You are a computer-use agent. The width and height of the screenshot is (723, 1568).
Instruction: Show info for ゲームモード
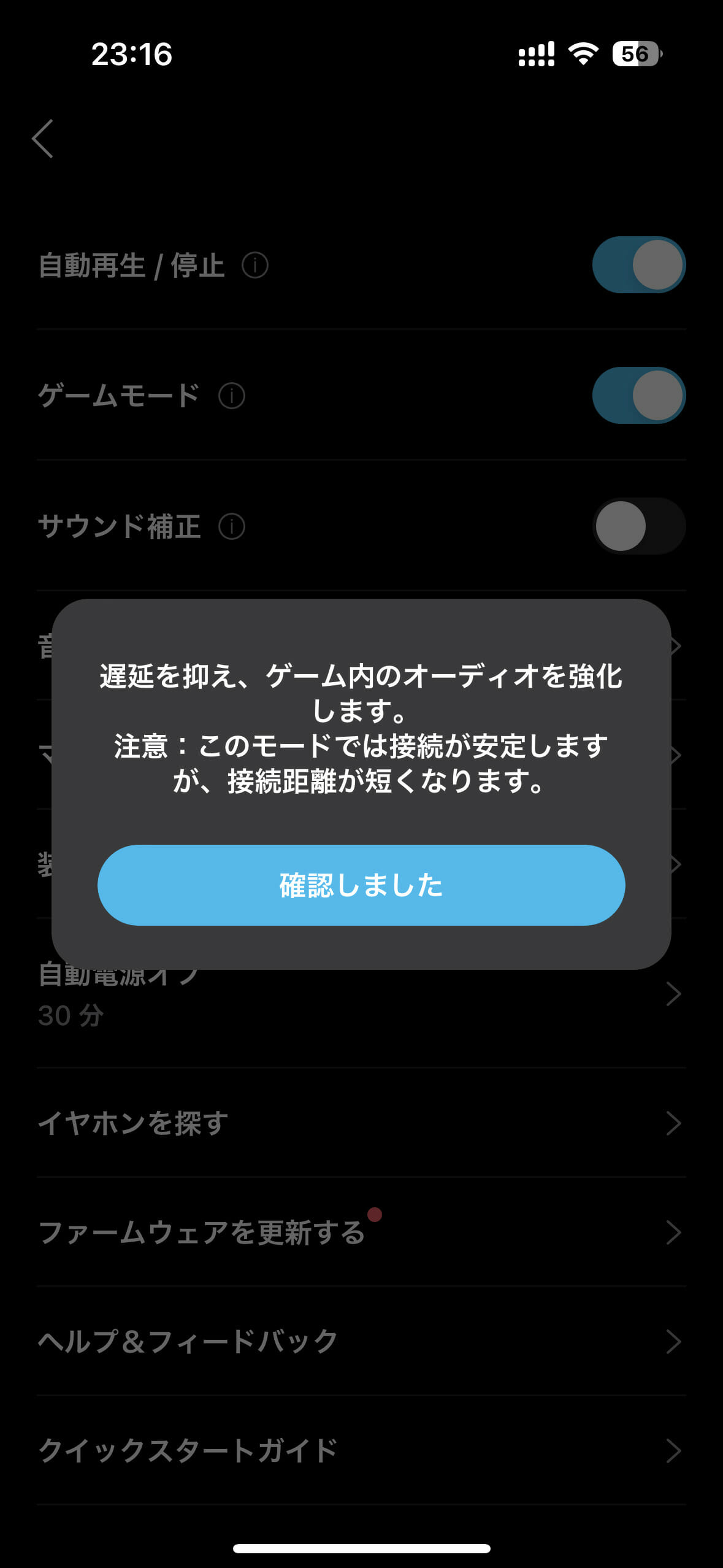tap(232, 396)
